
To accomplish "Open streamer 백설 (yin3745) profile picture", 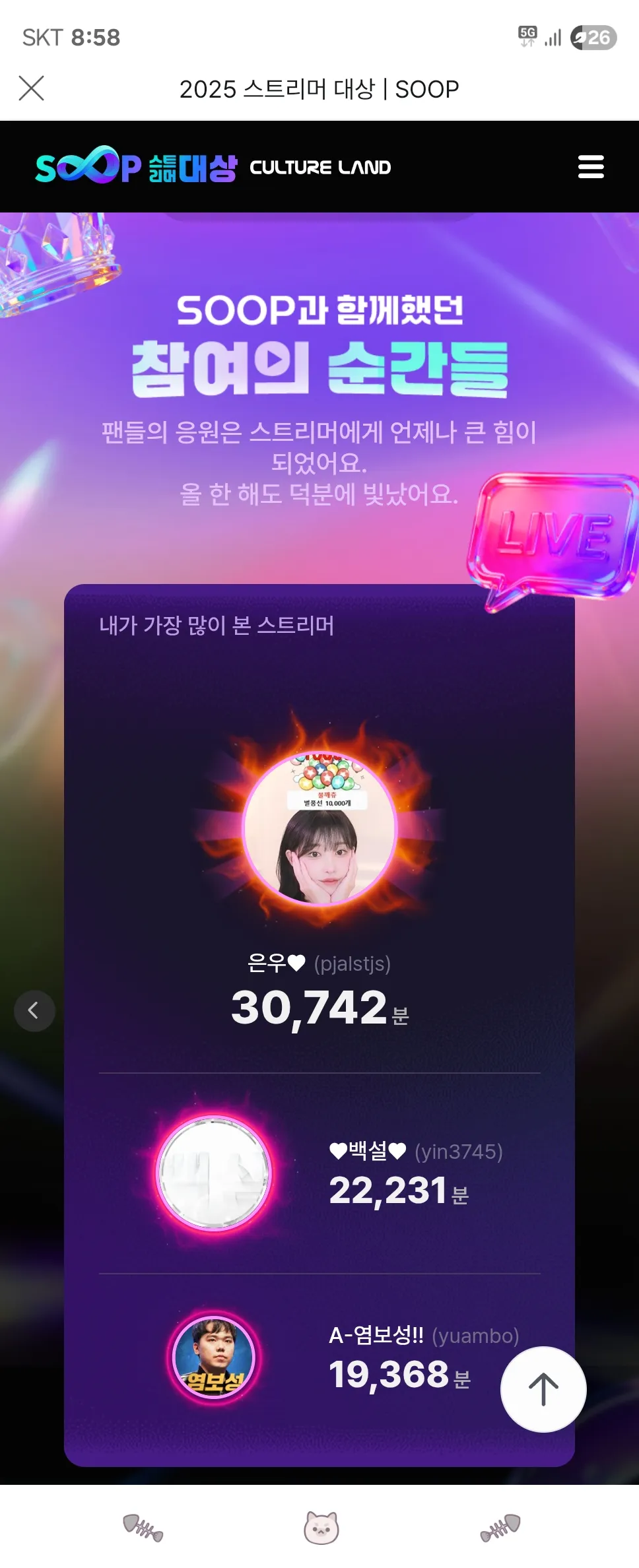I will pos(214,1173).
